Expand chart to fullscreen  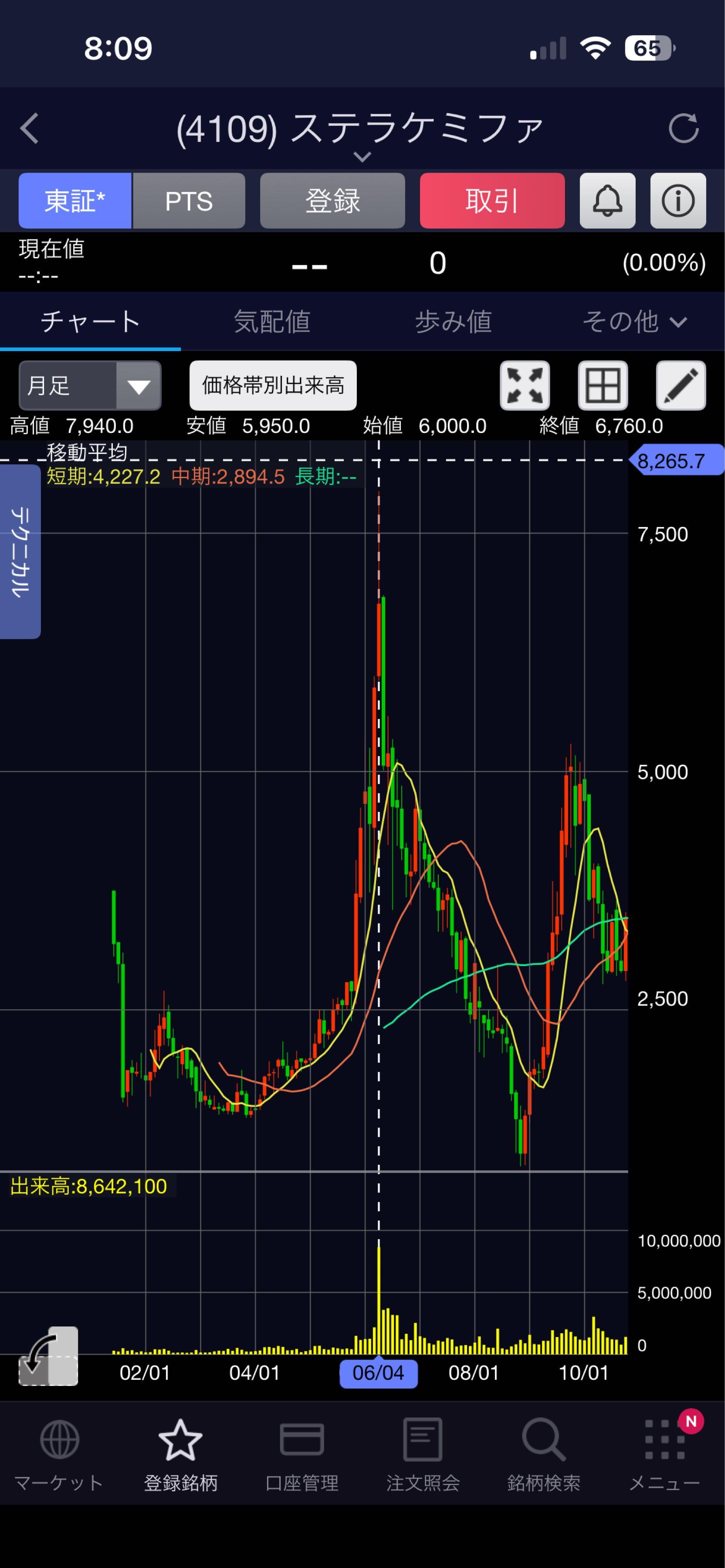525,385
